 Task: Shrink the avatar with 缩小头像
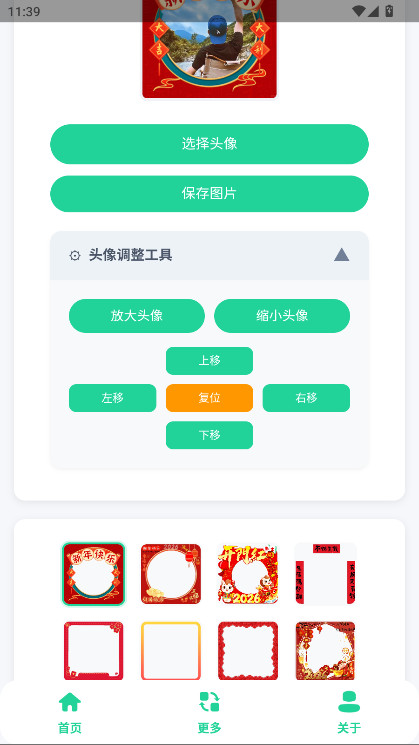(282, 316)
